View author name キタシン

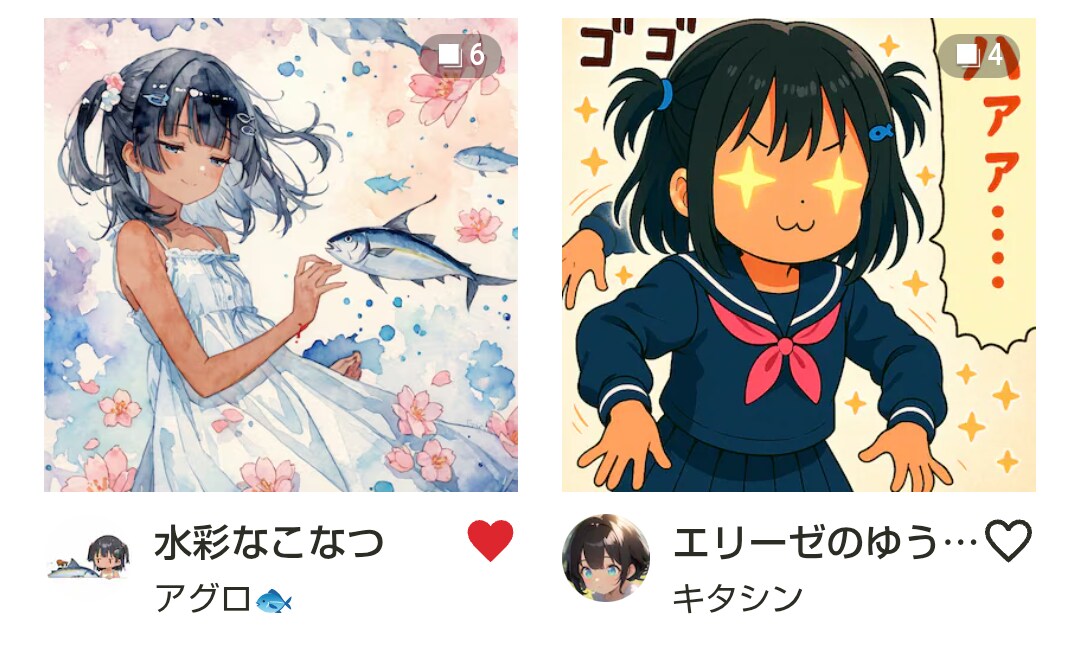point(737,599)
